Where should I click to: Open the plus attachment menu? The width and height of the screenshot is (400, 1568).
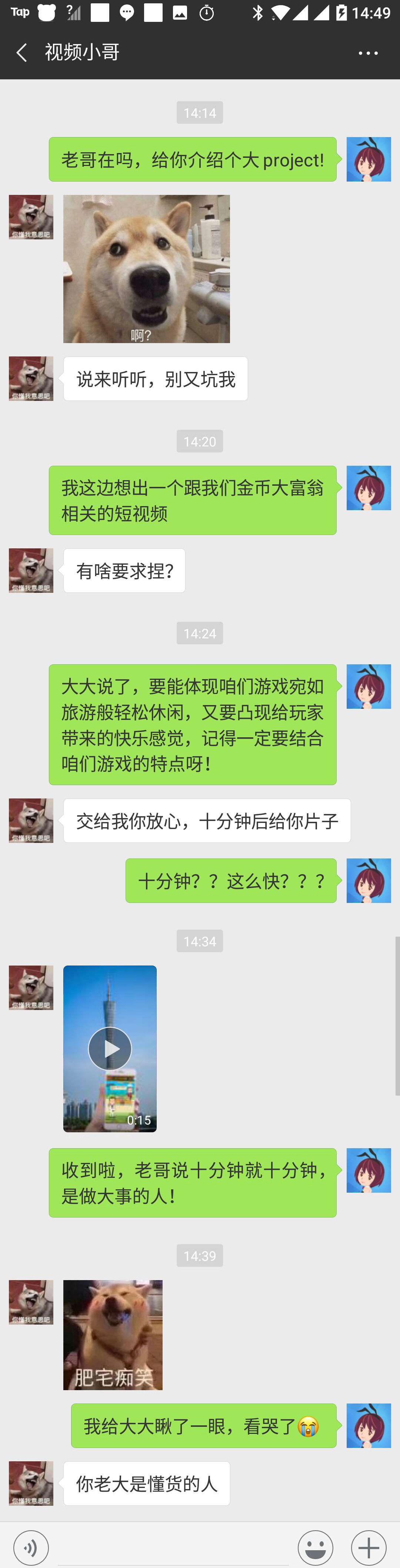(x=369, y=1547)
